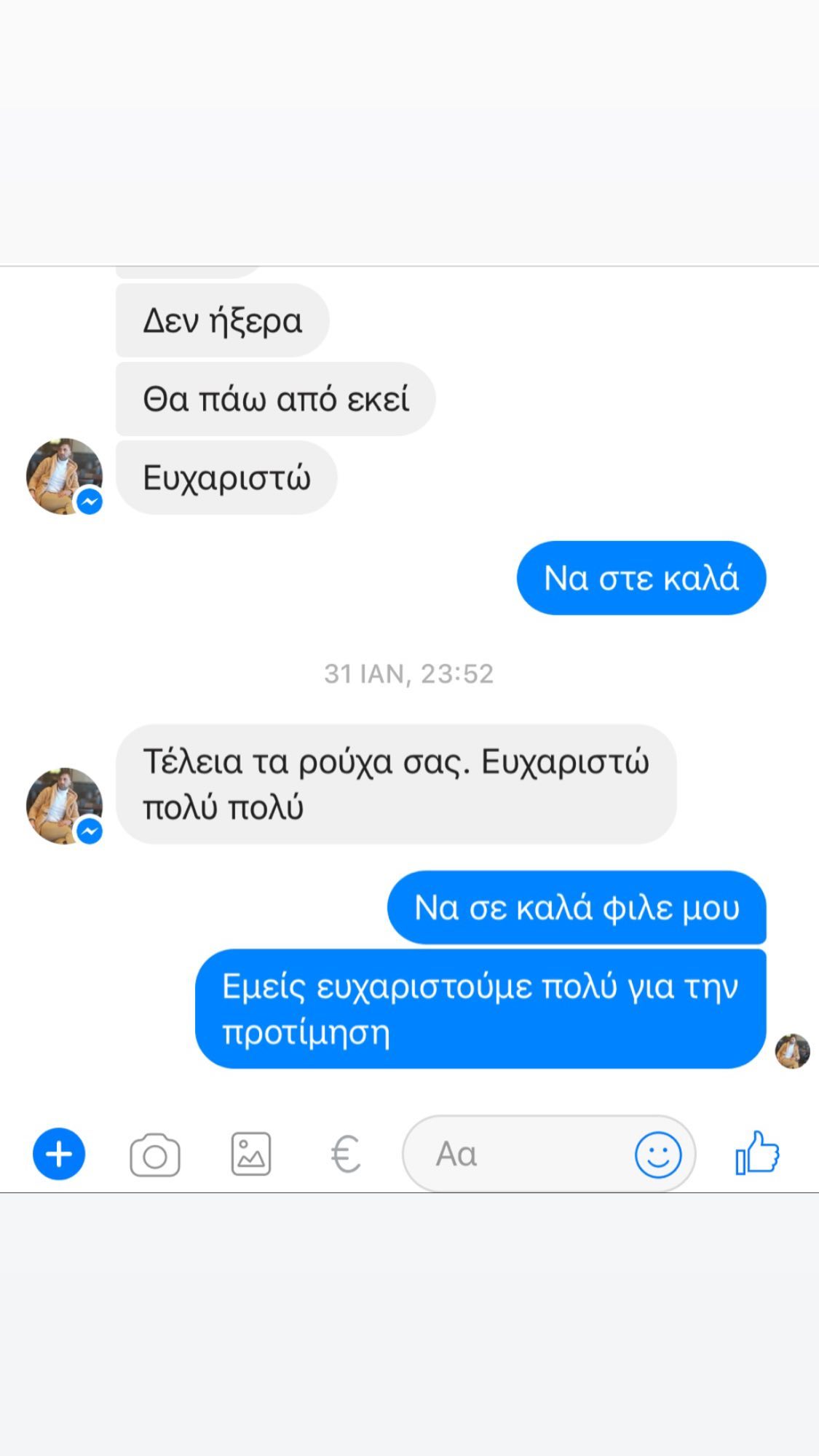
Task: Send a thumbs-up like
Action: 757,1152
